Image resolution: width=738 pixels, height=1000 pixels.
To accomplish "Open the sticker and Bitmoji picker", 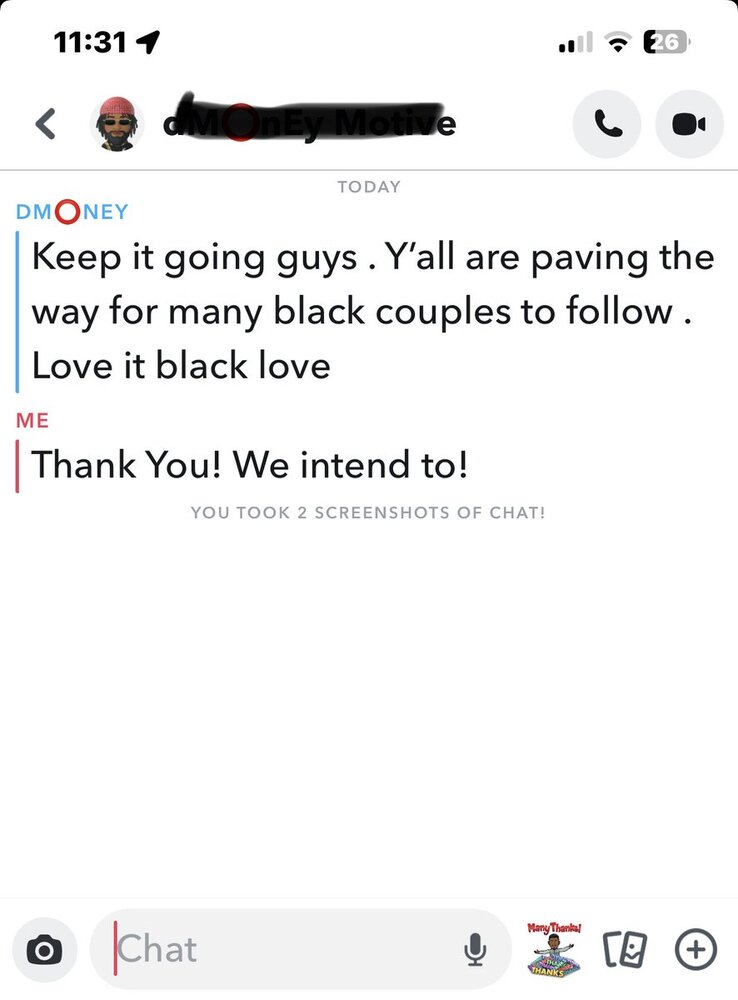I will click(626, 949).
